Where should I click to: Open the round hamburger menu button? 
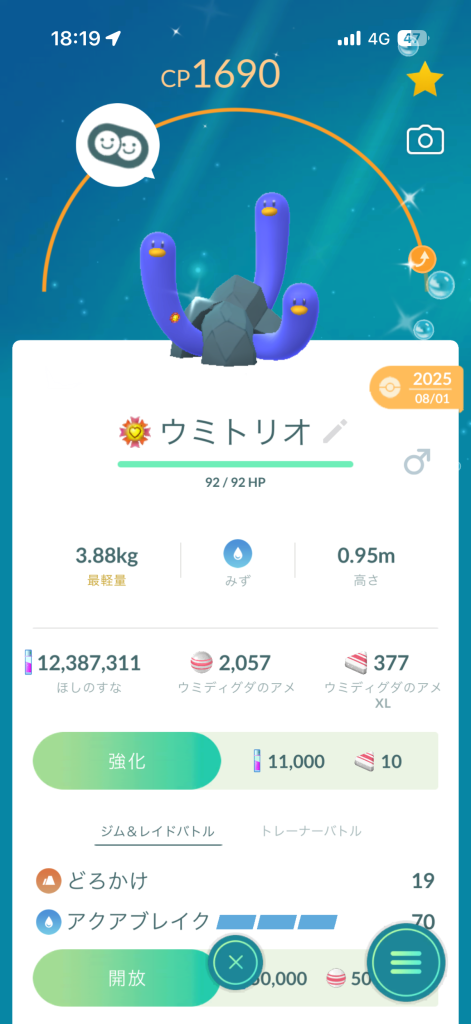(406, 961)
